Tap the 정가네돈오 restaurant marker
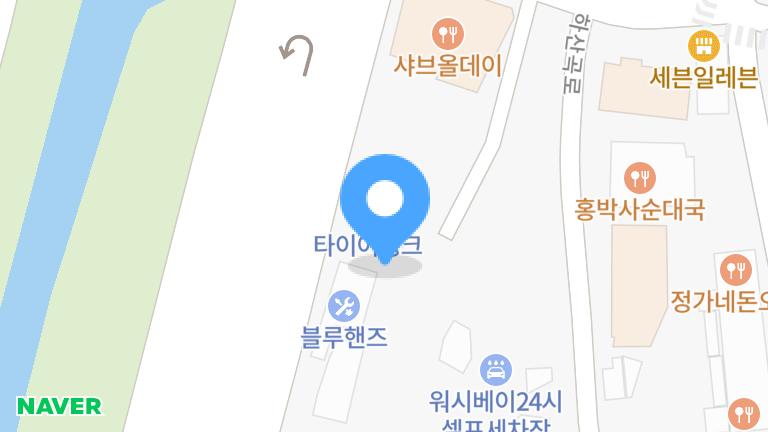Image resolution: width=768 pixels, height=432 pixels. tap(736, 268)
